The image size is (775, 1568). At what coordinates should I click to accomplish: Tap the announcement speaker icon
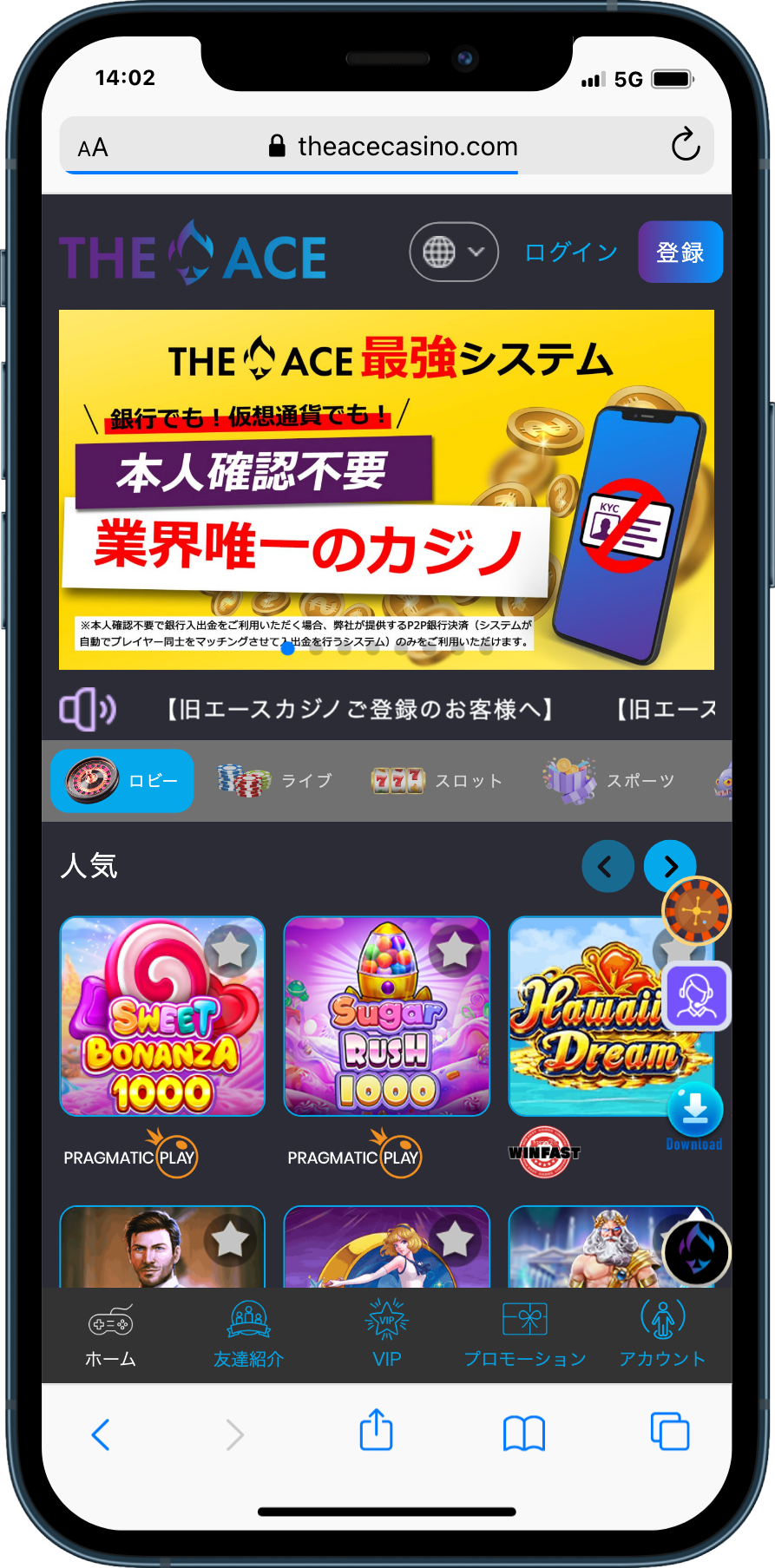(x=87, y=709)
